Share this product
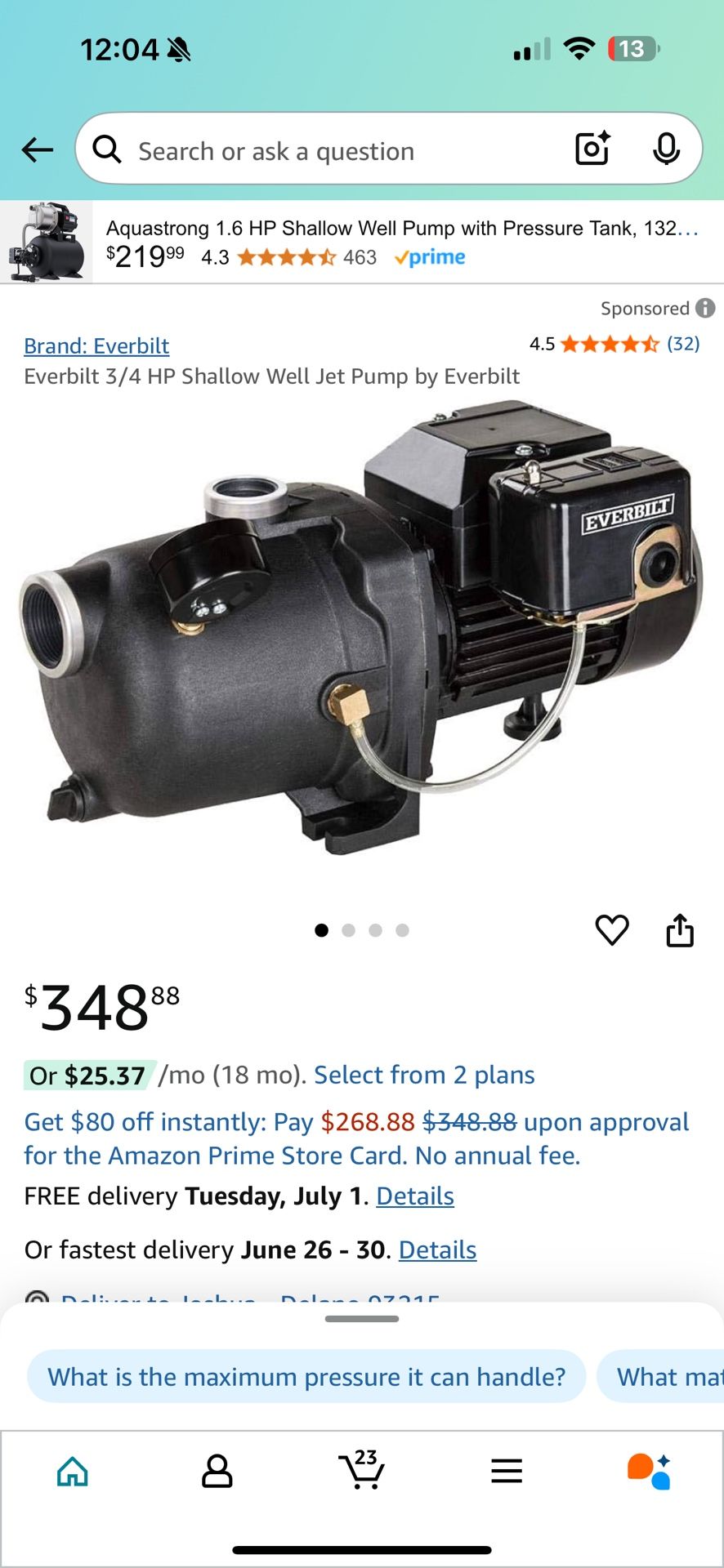The image size is (724, 1568). coord(680,929)
